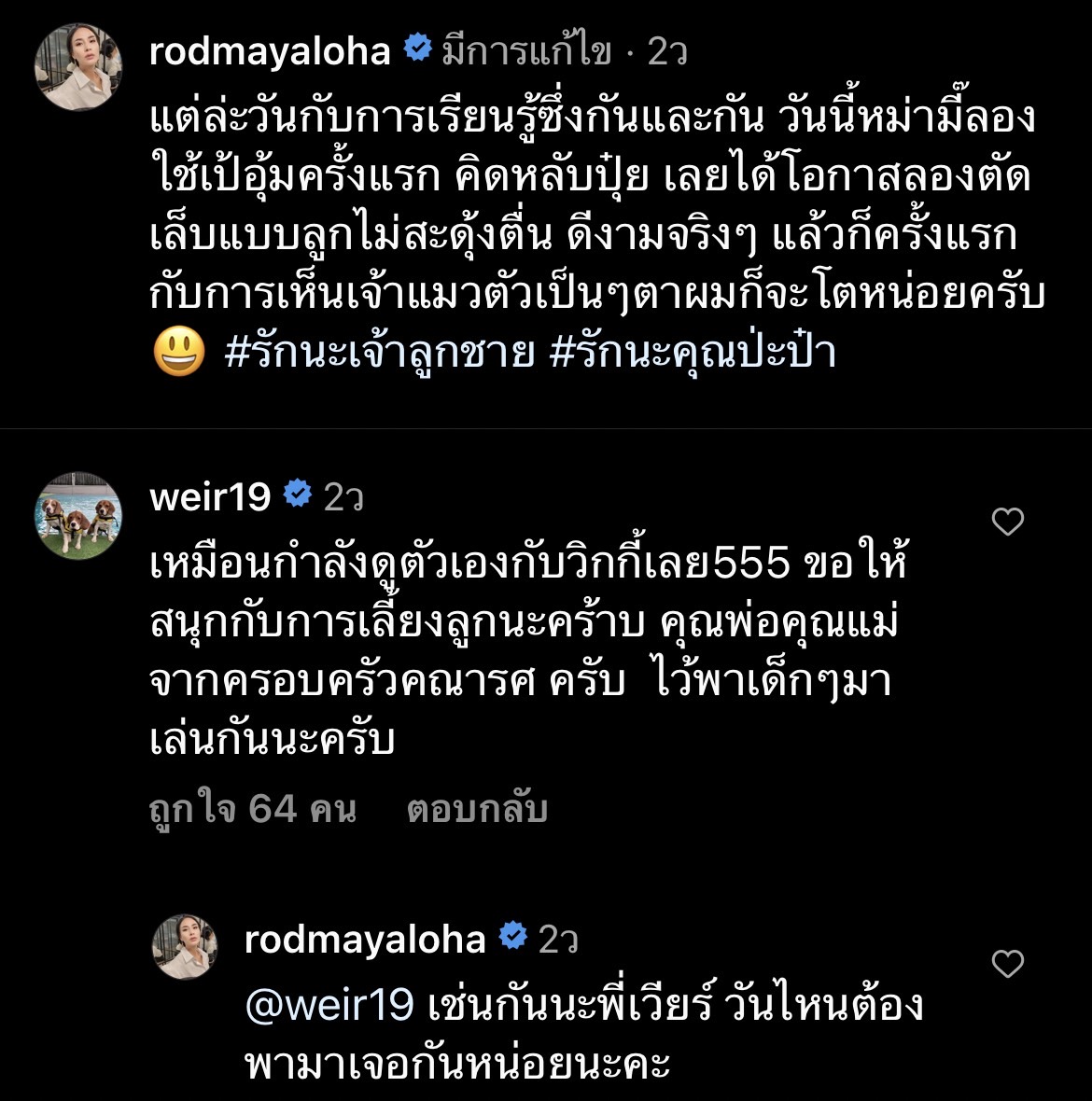This screenshot has height=1101, width=1092.
Task: Like weir19's comment with the heart icon
Action: pyautogui.click(x=1009, y=523)
